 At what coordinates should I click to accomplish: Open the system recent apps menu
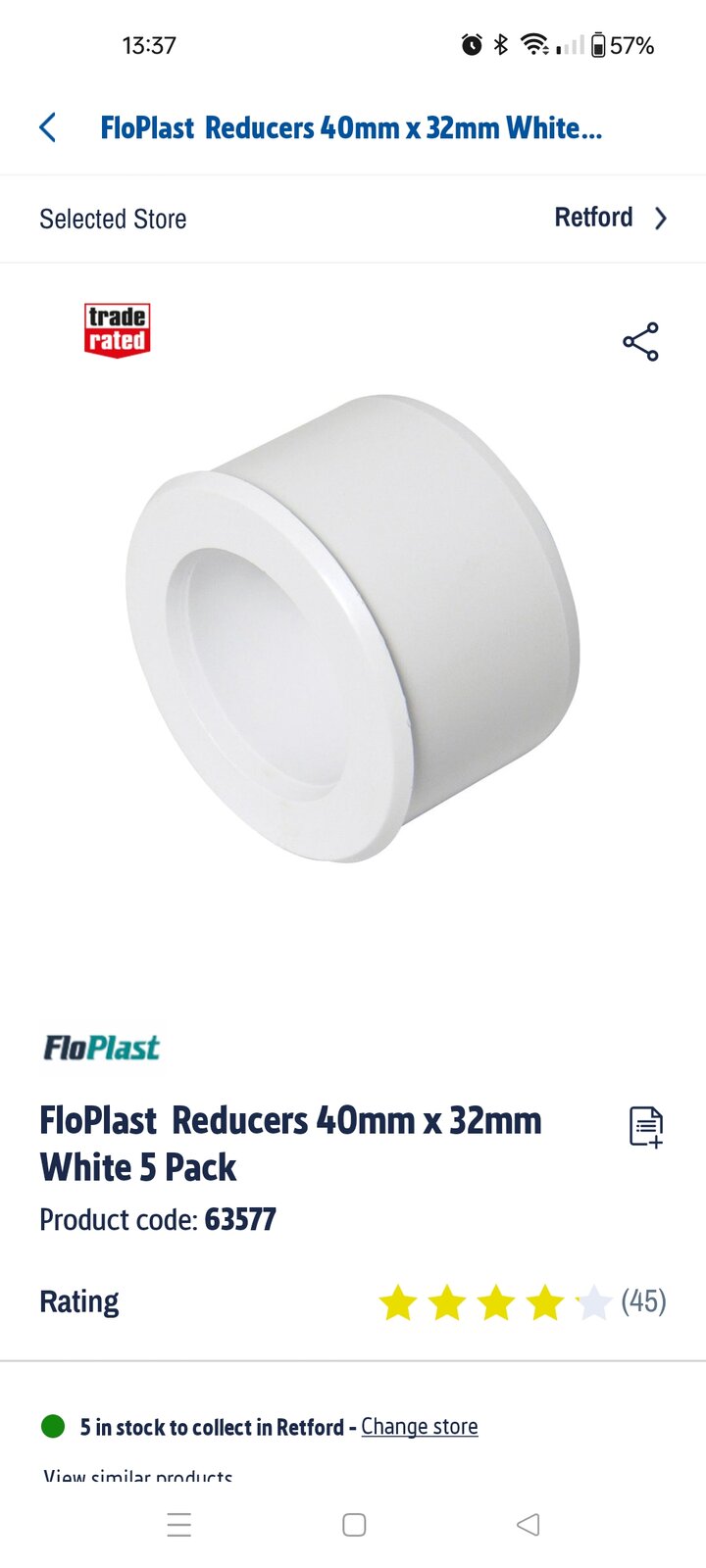[x=179, y=1525]
